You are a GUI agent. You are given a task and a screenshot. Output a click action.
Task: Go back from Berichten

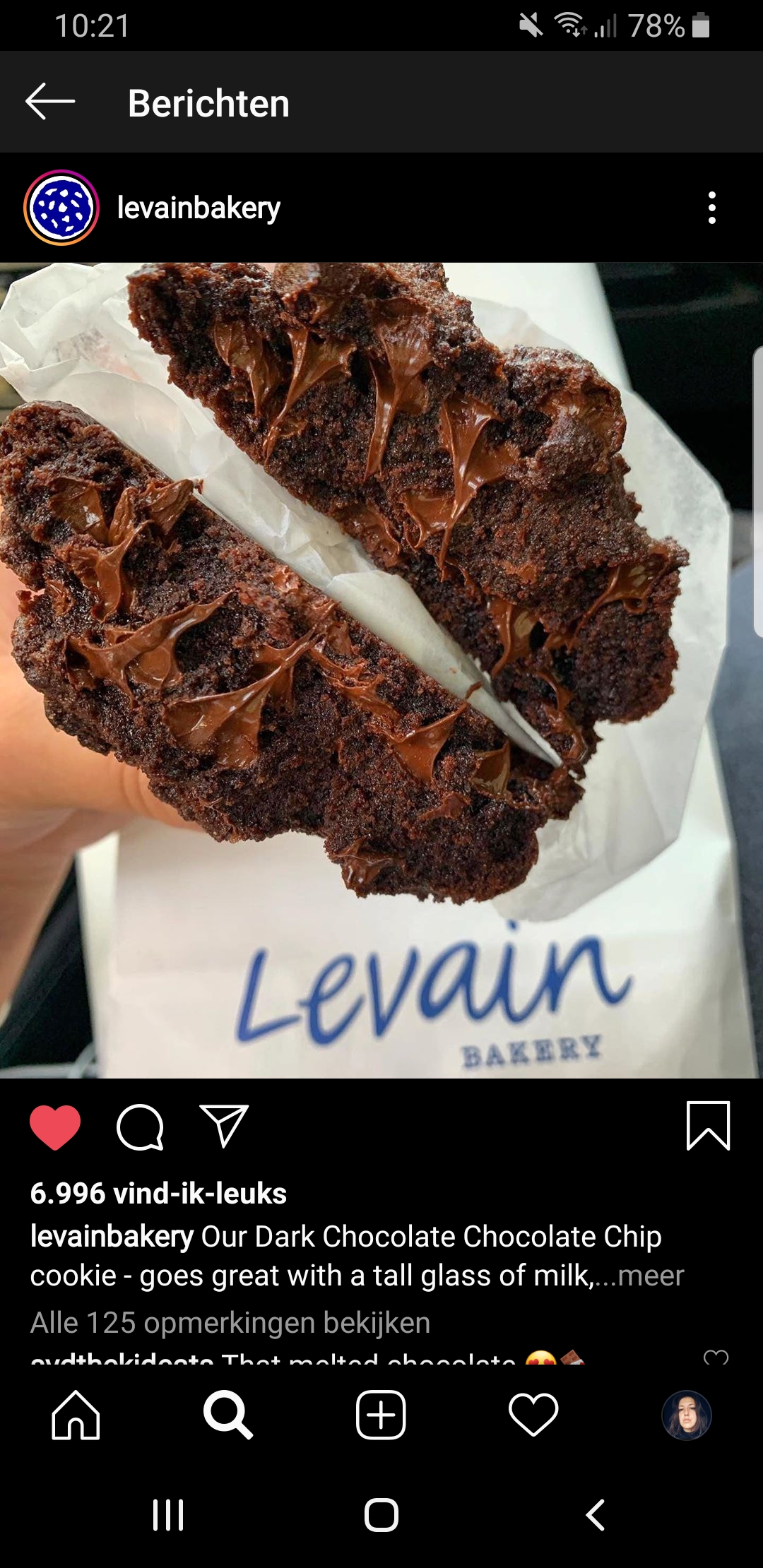[50, 102]
